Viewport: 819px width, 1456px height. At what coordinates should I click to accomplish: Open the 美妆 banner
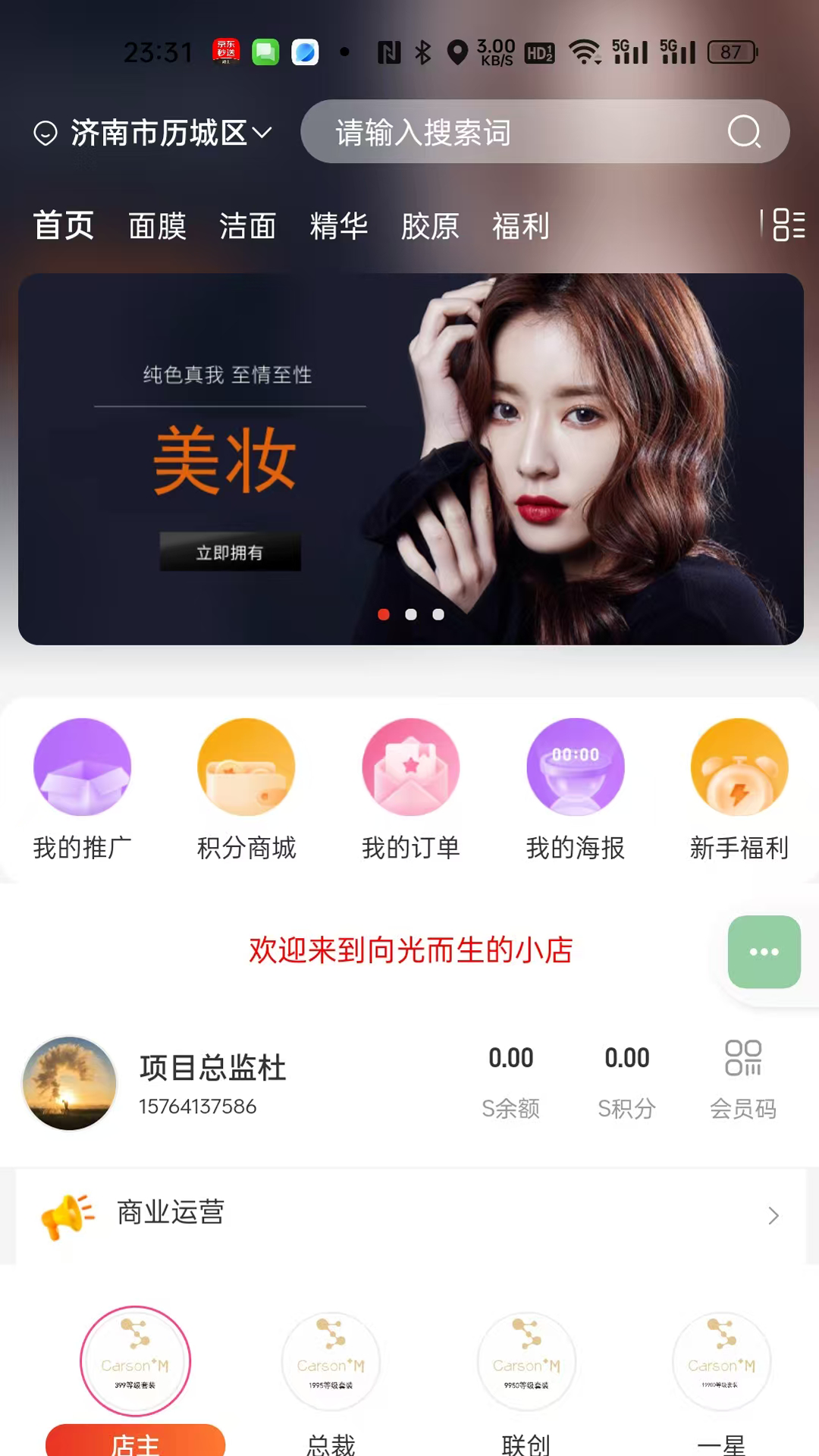point(410,459)
